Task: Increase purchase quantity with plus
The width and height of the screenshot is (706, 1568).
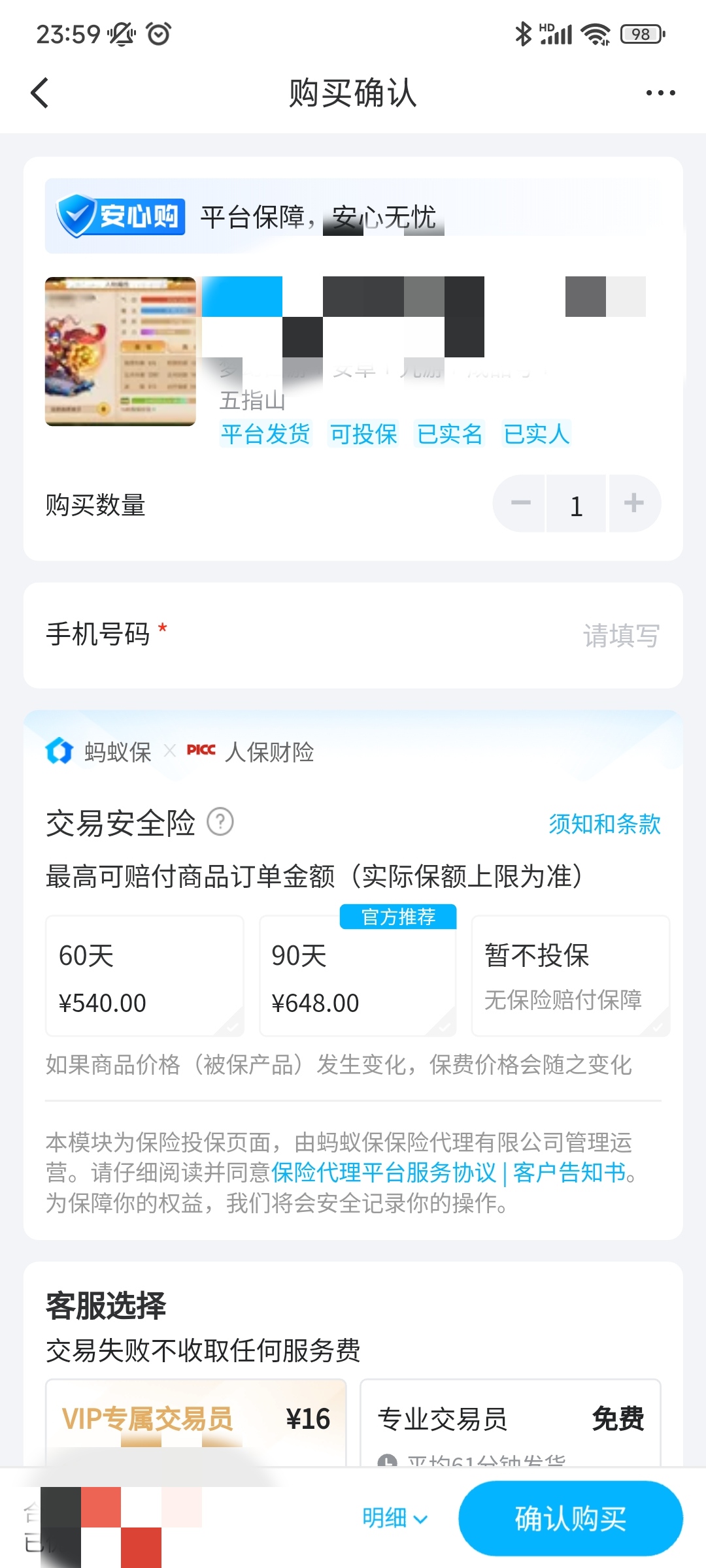Action: (x=633, y=504)
